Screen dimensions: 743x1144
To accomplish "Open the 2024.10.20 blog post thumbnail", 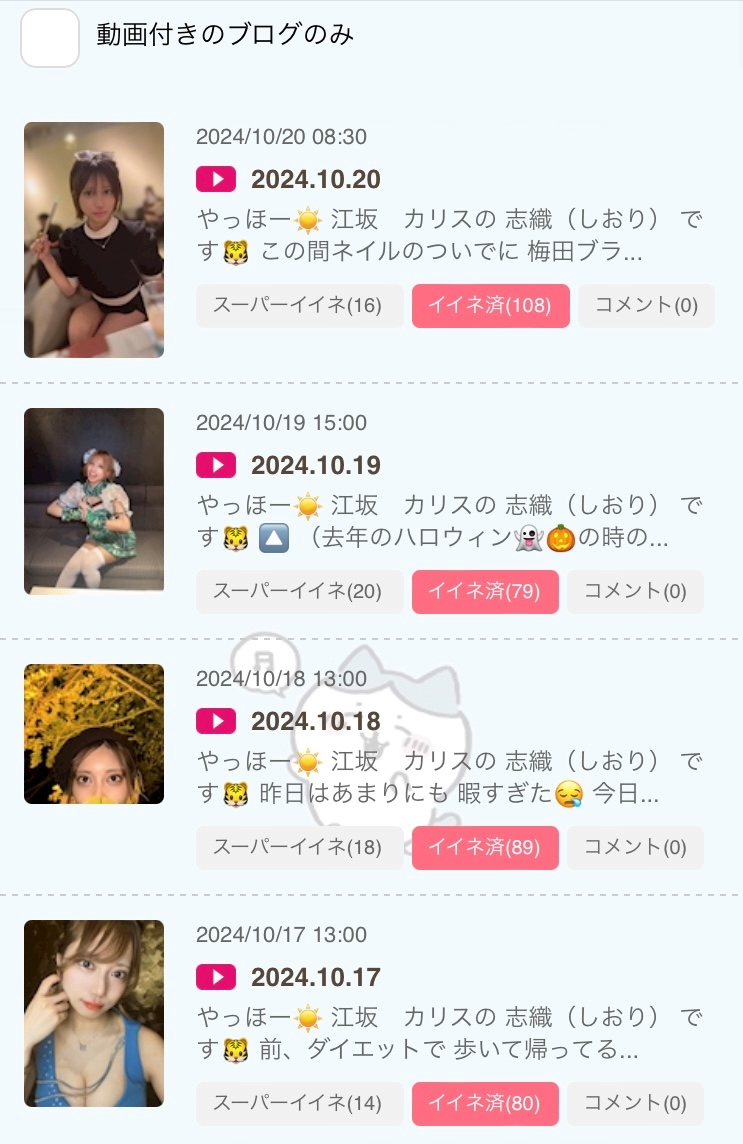I will pyautogui.click(x=94, y=240).
